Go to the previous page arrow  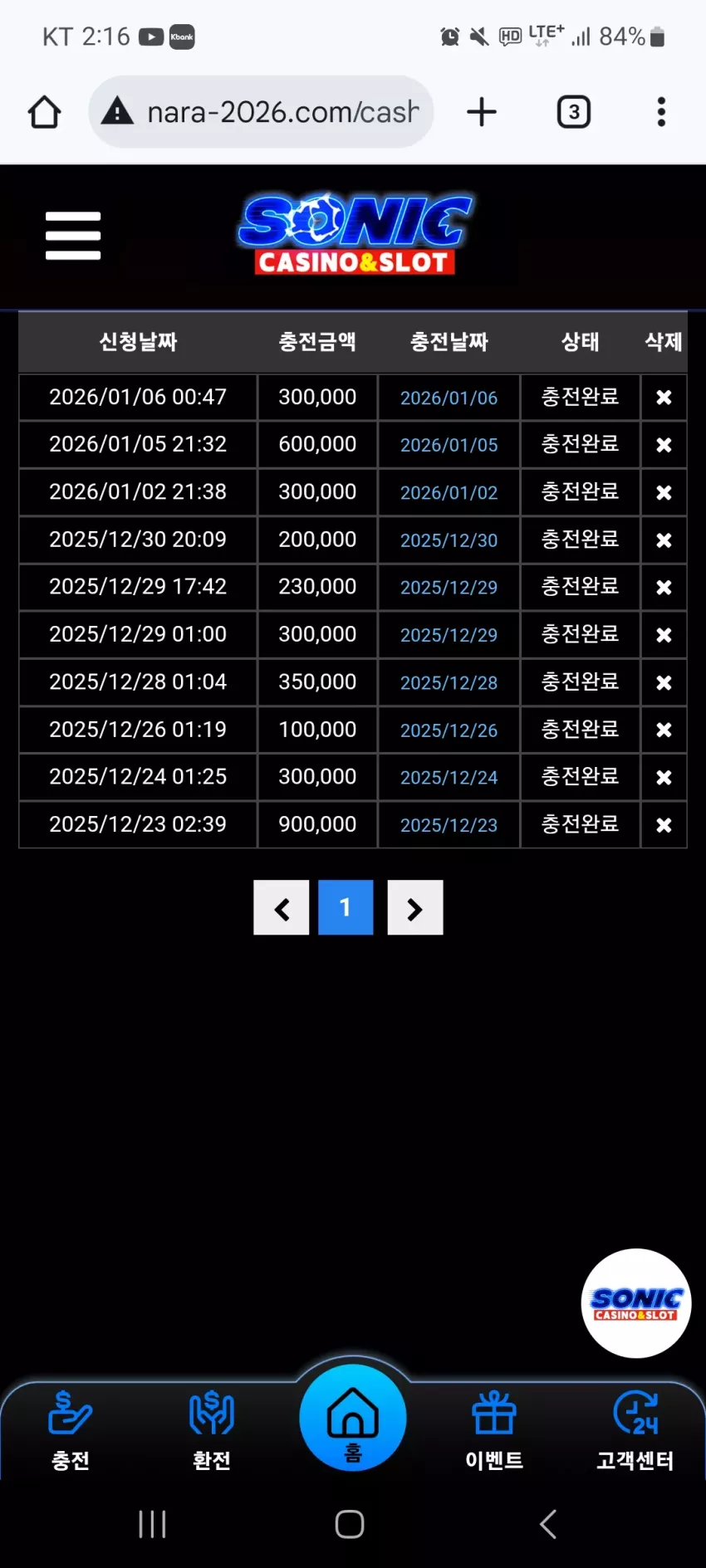pyautogui.click(x=282, y=908)
